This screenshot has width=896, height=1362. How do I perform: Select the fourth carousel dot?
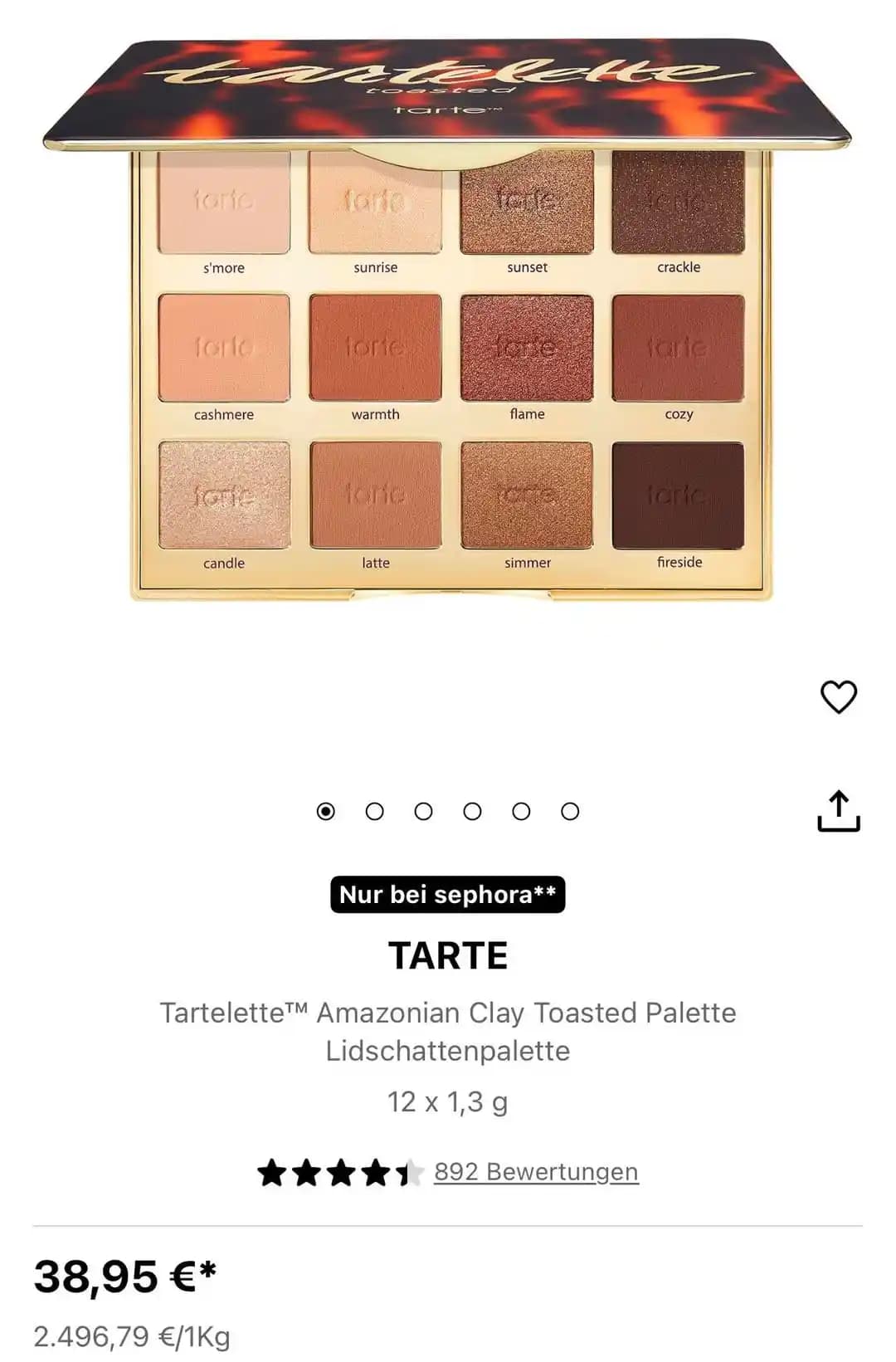(472, 812)
